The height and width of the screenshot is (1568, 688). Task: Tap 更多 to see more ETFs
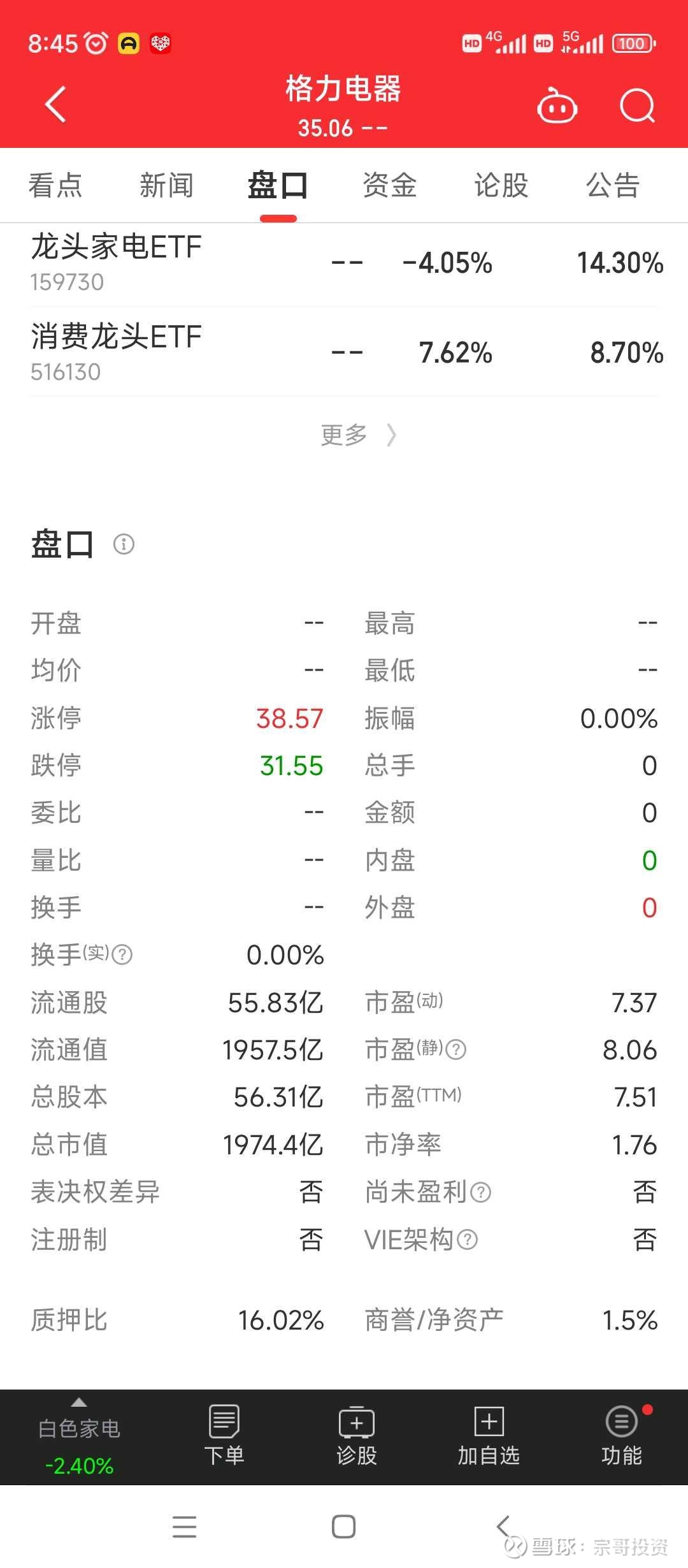359,435
